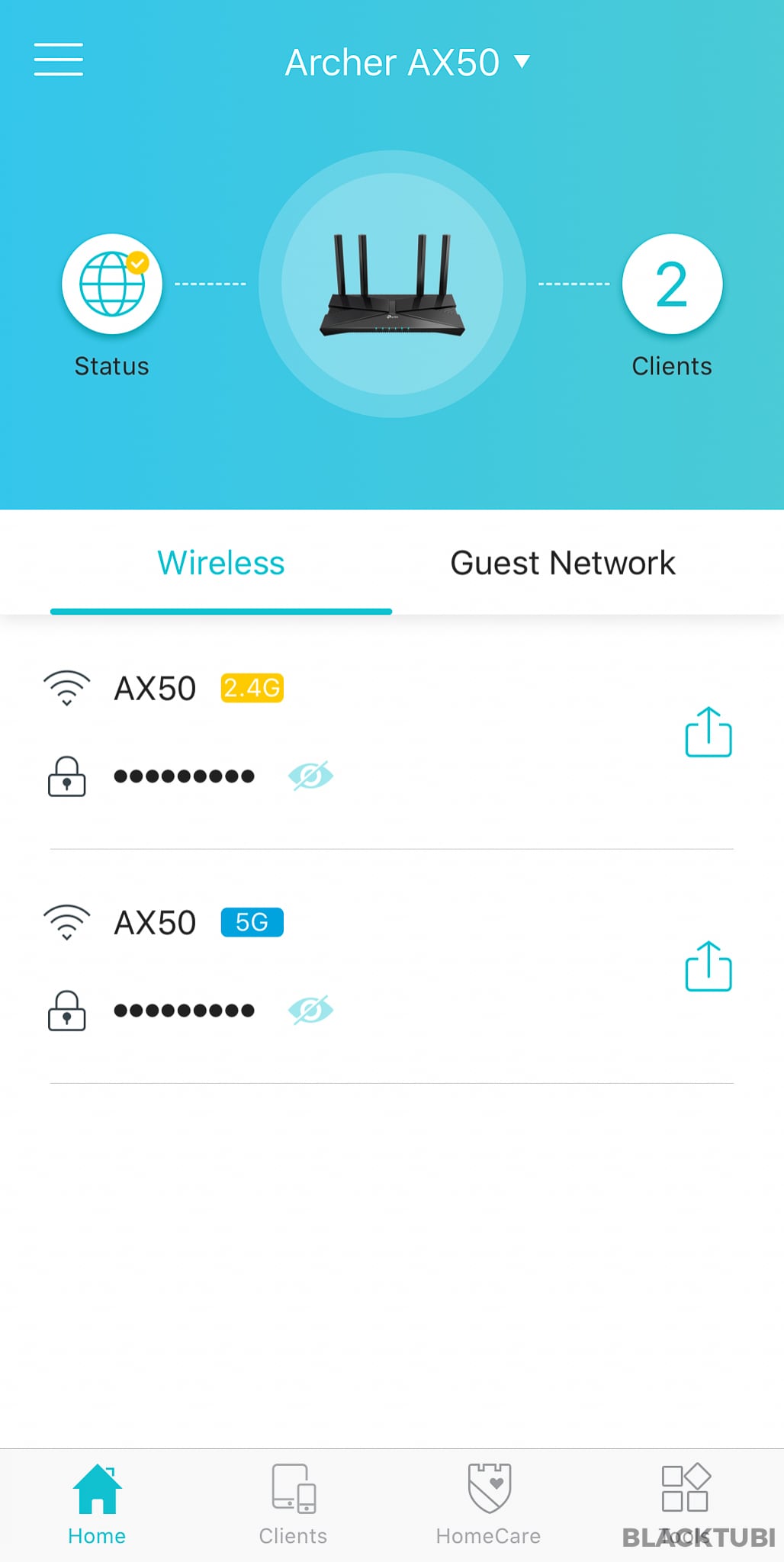Share the AX50 5G network

coord(708,966)
